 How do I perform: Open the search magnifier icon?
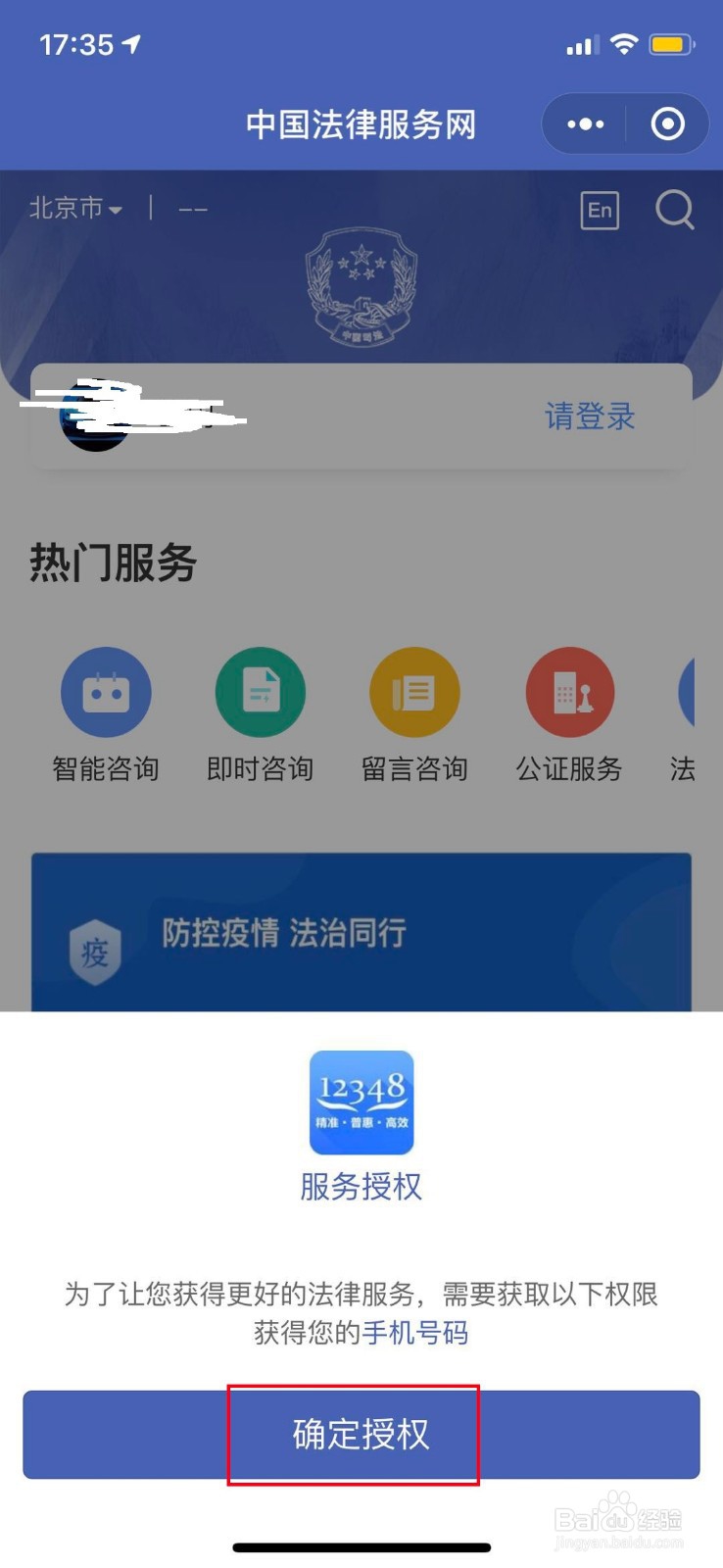coord(674,210)
